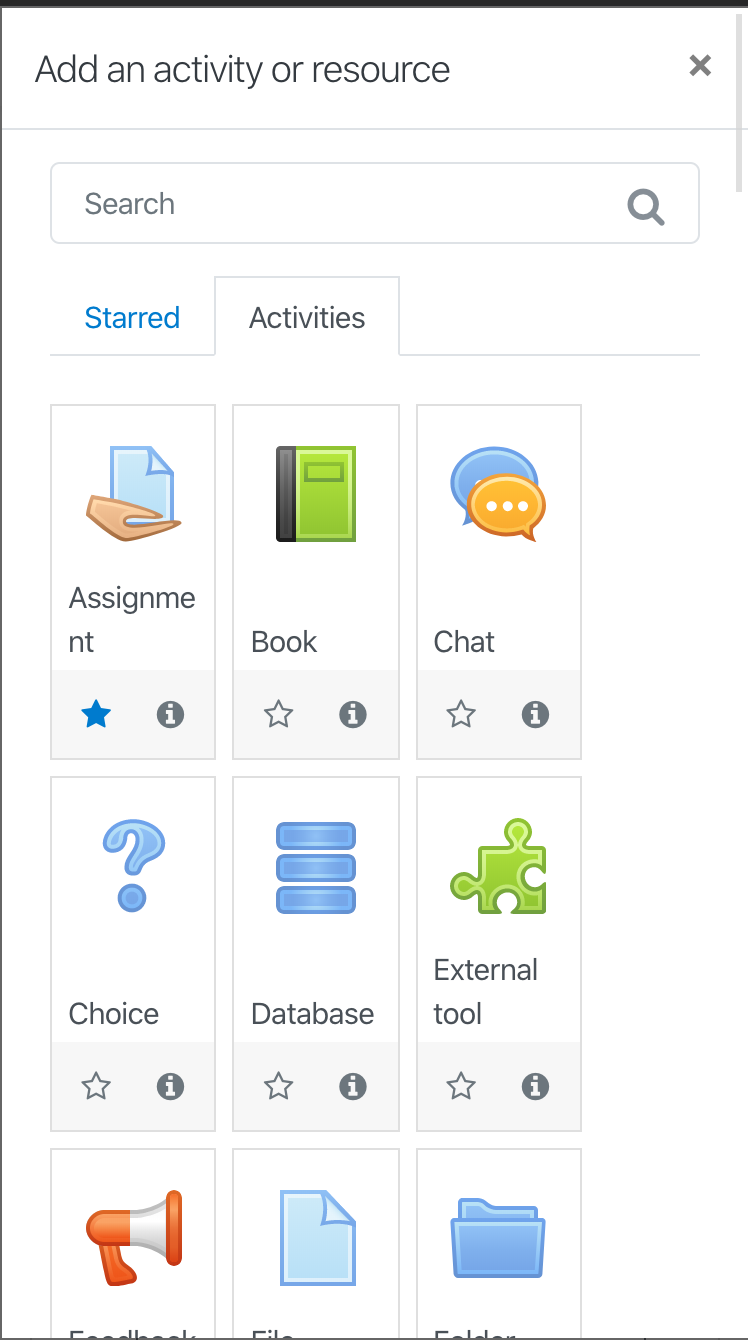Select the Database activity

coord(316,910)
